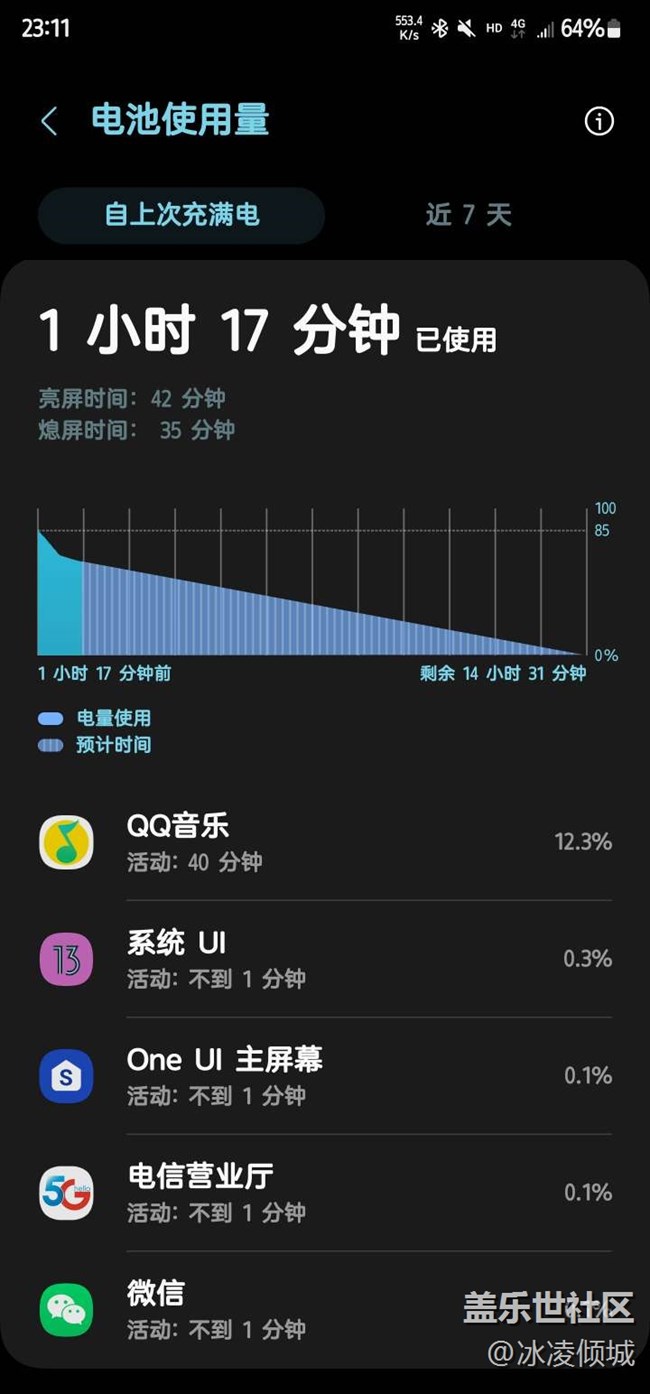This screenshot has height=1394, width=650.
Task: View One UI 主屏幕 battery usage
Action: coord(325,1076)
